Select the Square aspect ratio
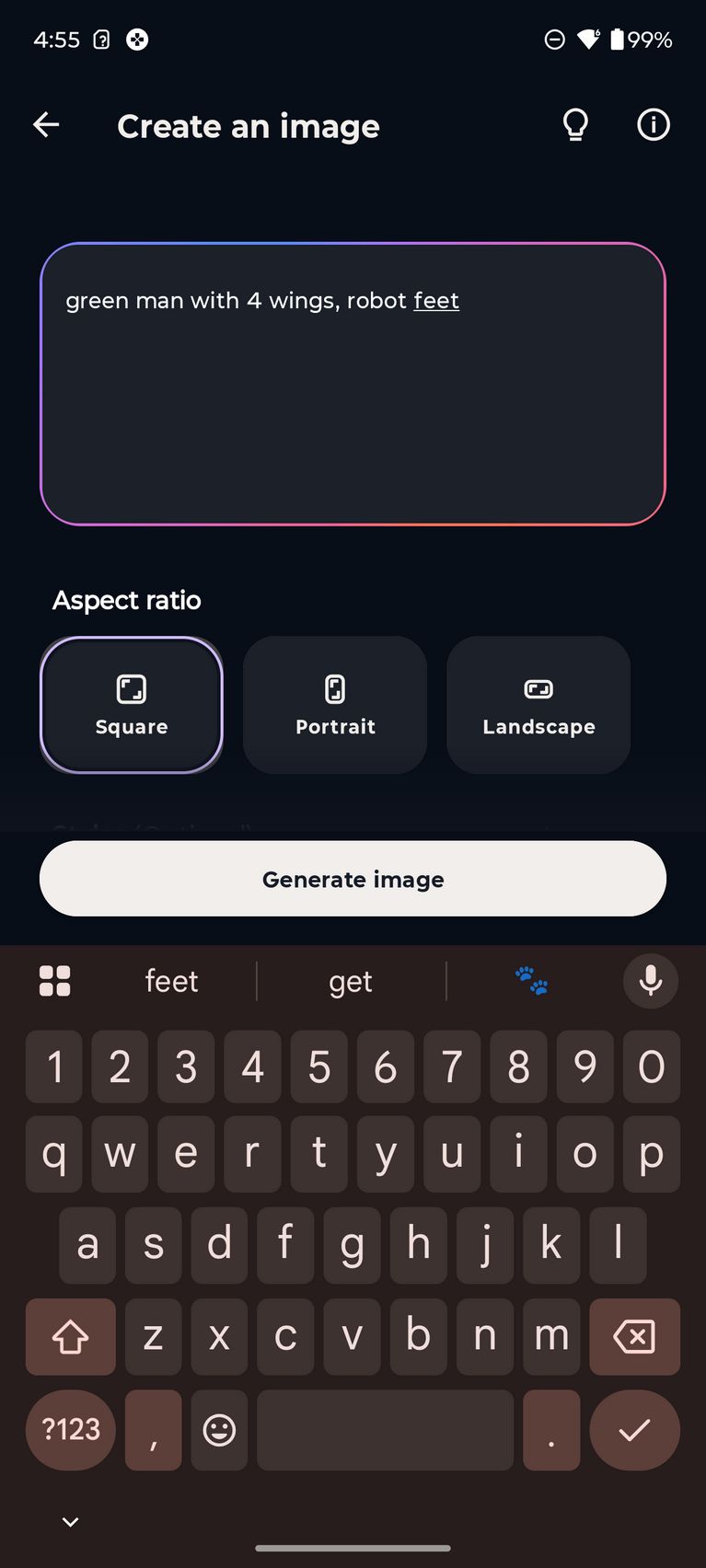This screenshot has height=1568, width=706. click(132, 705)
